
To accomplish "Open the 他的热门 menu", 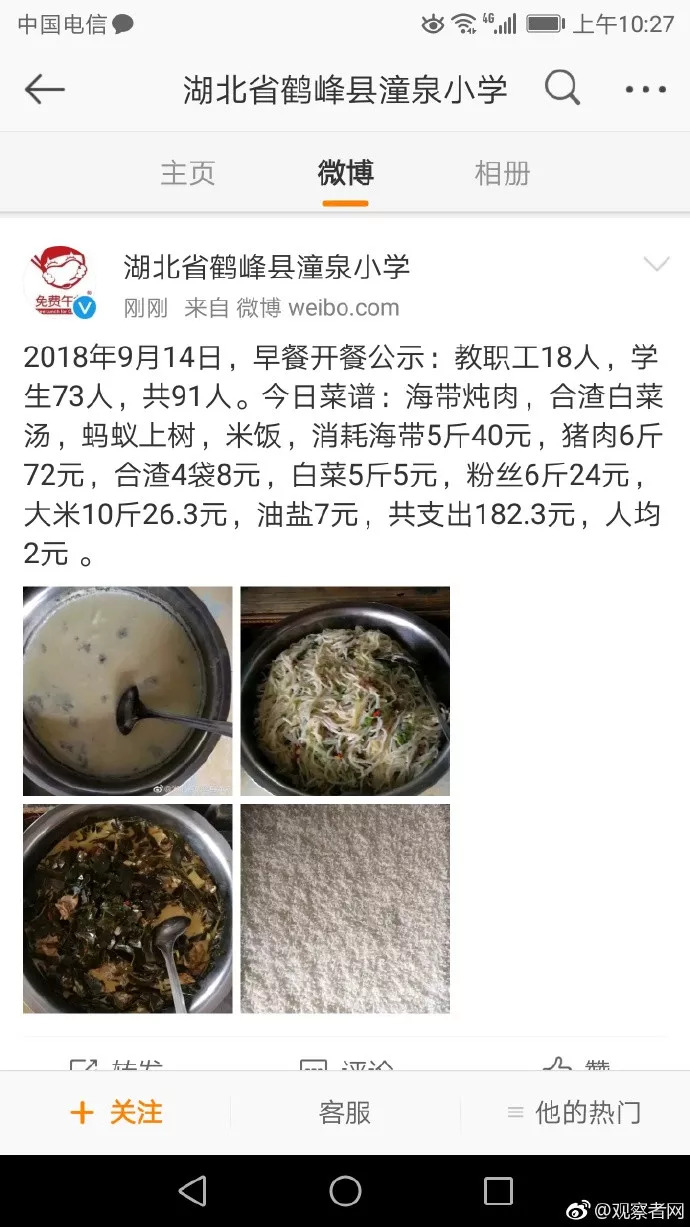I will 575,1112.
